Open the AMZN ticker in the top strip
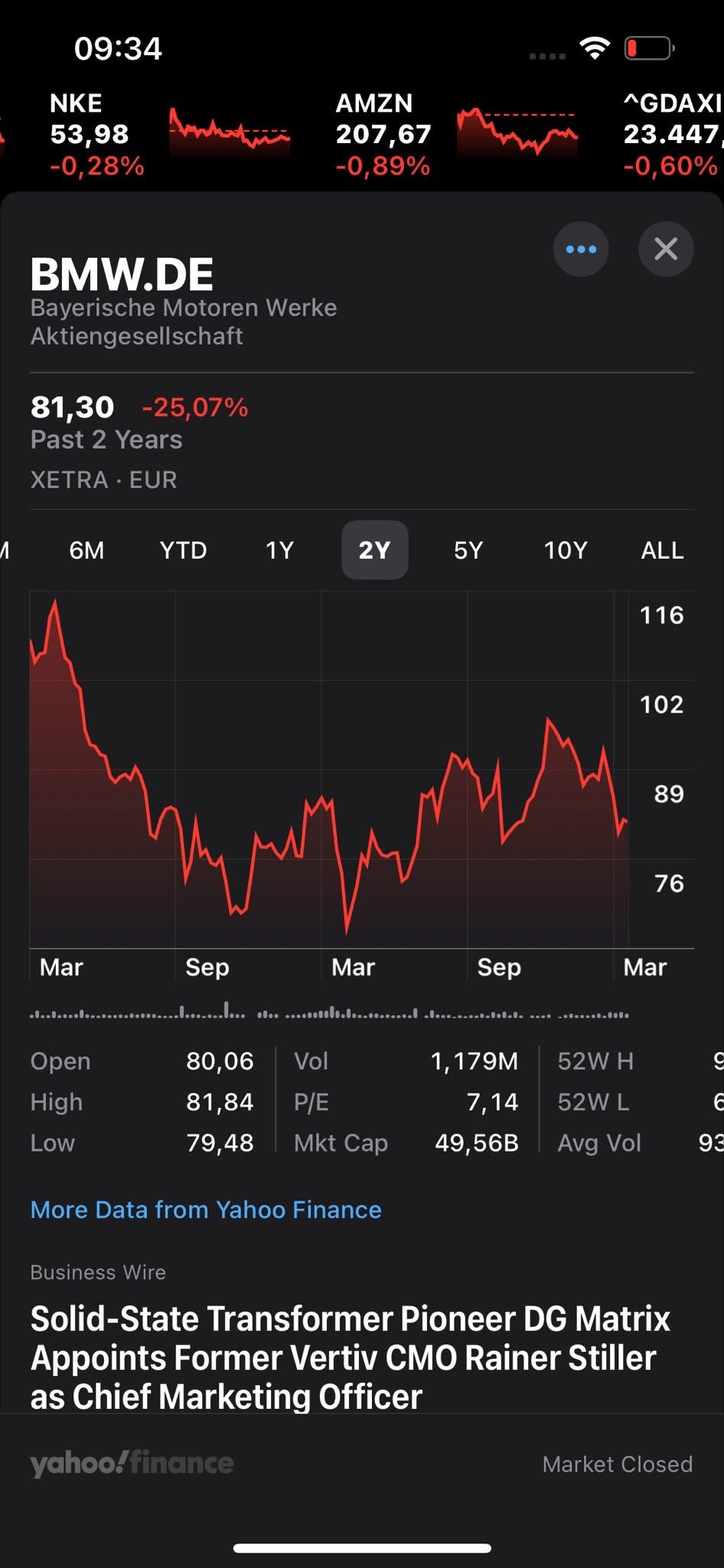724x1568 pixels. point(455,135)
